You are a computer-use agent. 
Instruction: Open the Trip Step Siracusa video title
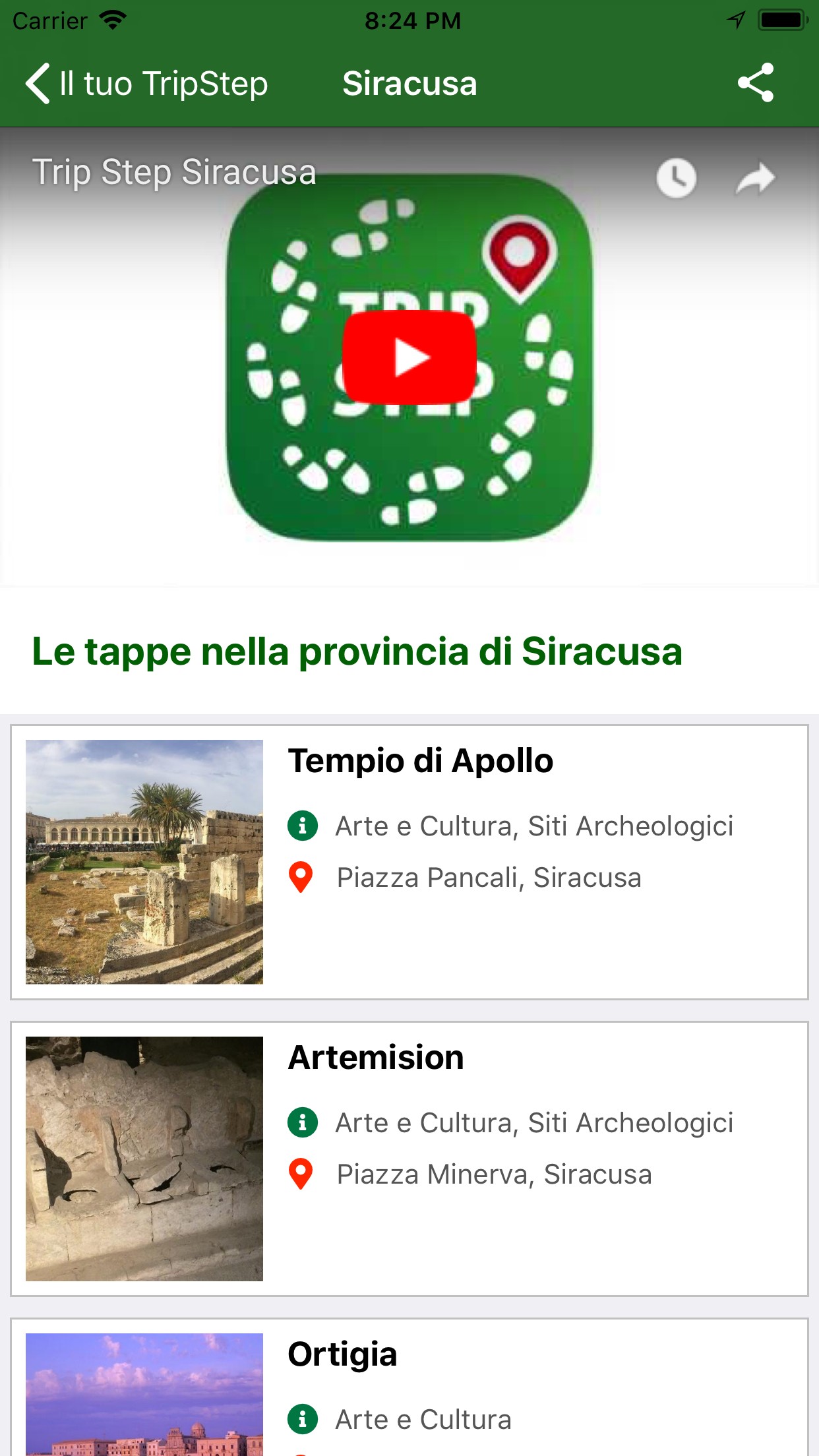click(x=175, y=173)
